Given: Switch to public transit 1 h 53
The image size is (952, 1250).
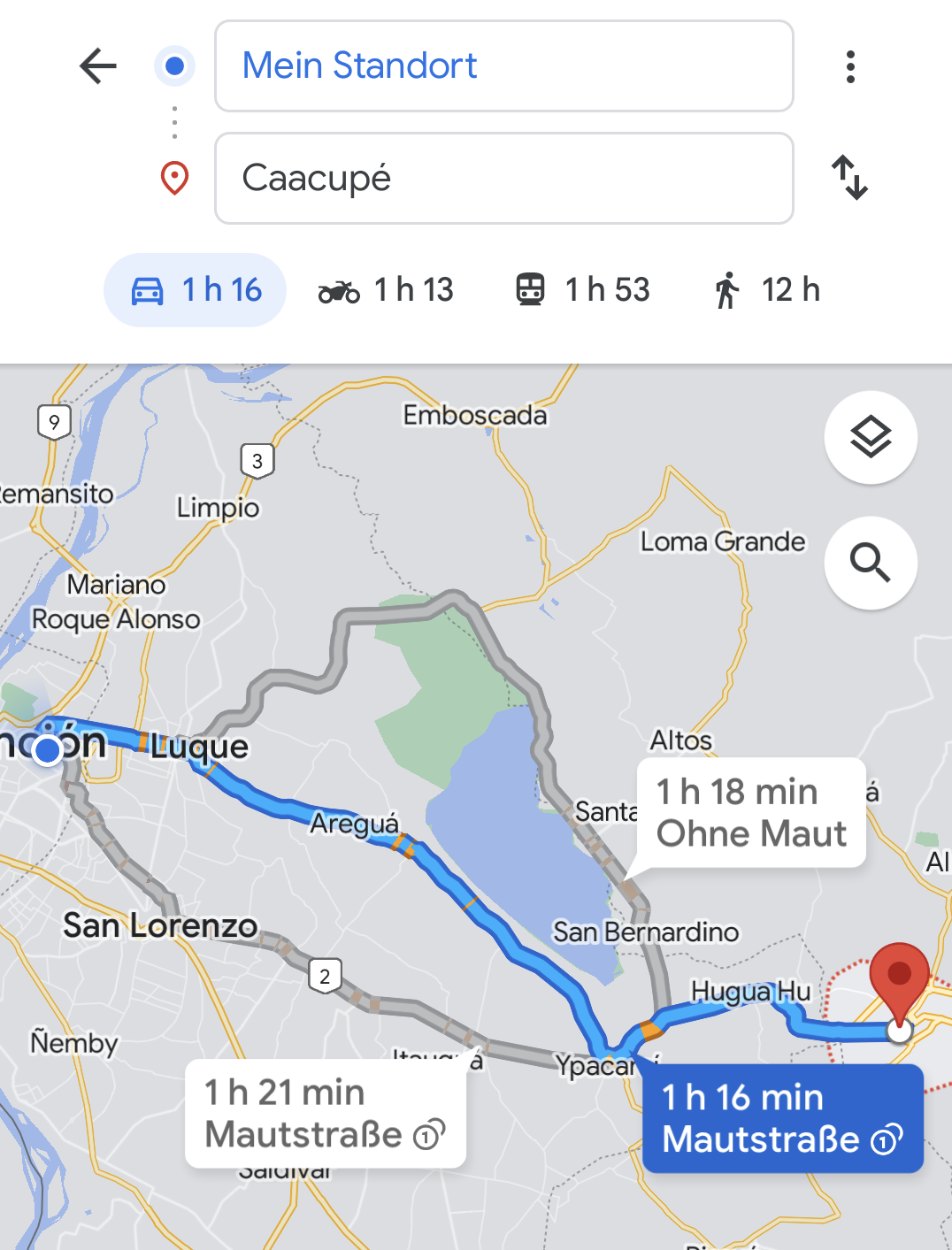Looking at the screenshot, I should point(583,290).
